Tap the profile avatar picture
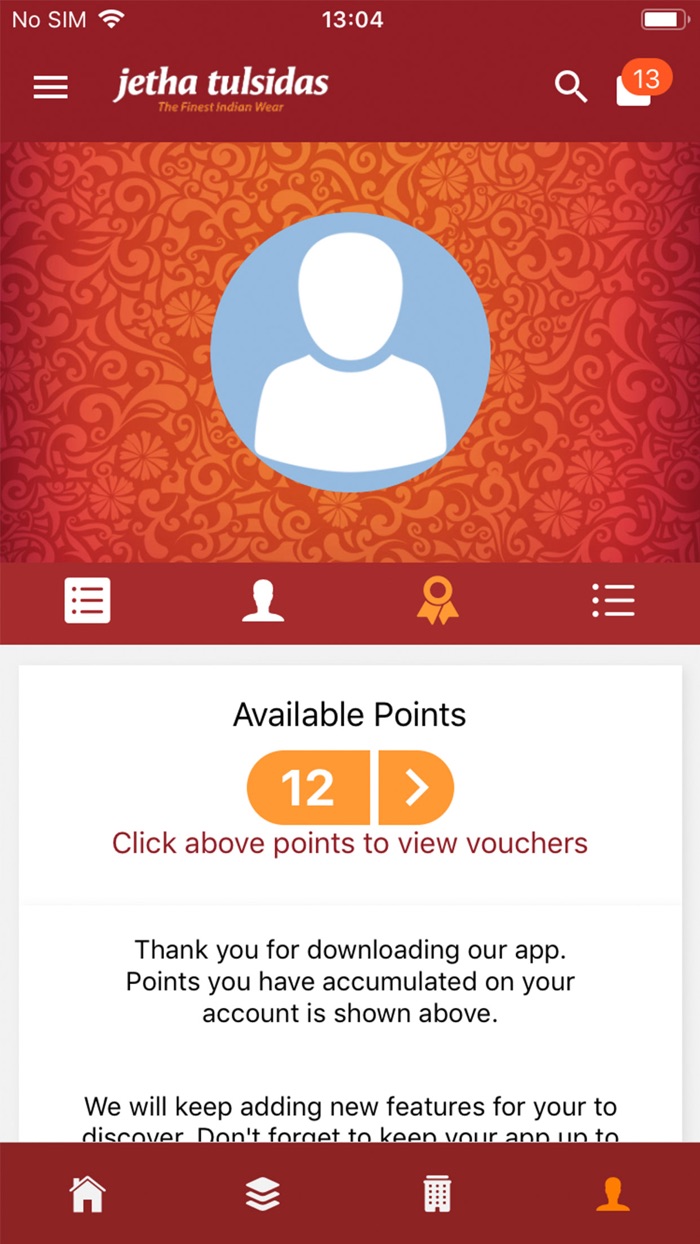 [350, 352]
